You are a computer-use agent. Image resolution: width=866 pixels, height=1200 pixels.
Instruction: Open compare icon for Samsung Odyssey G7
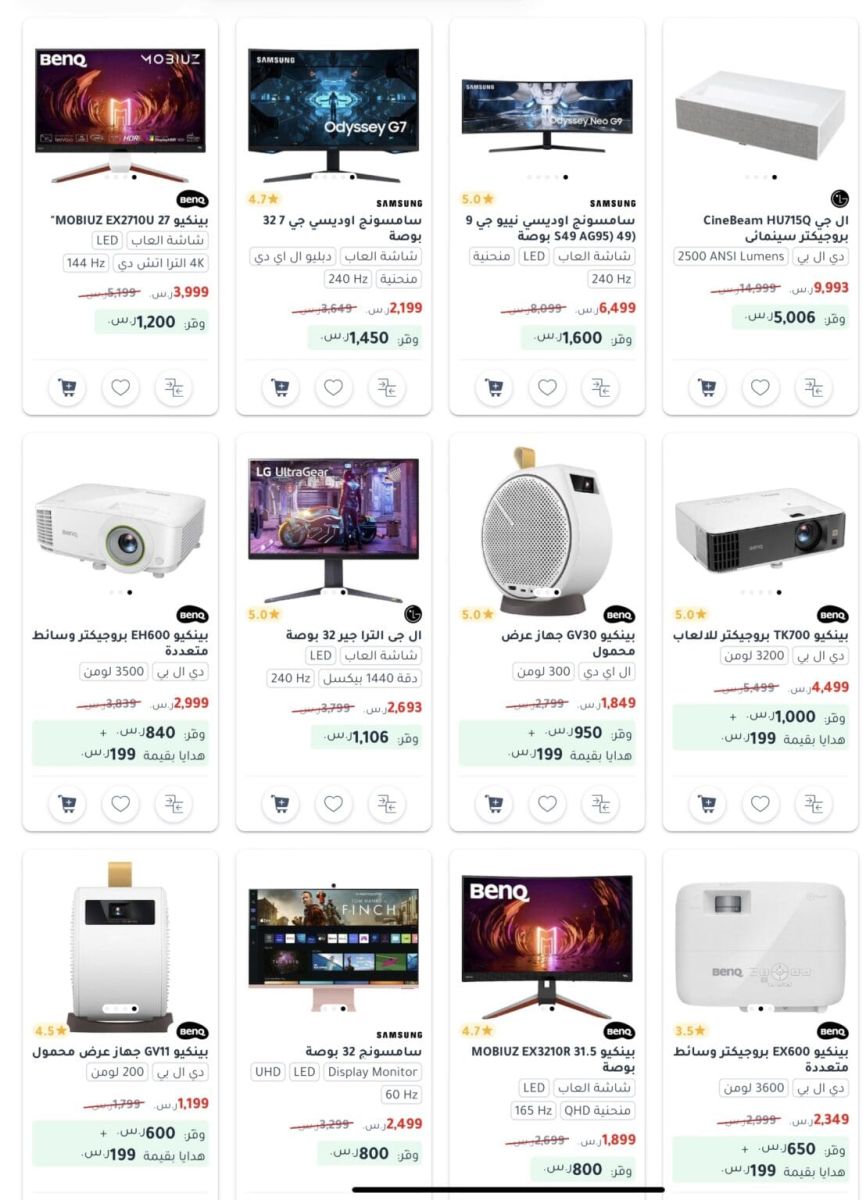tap(386, 386)
